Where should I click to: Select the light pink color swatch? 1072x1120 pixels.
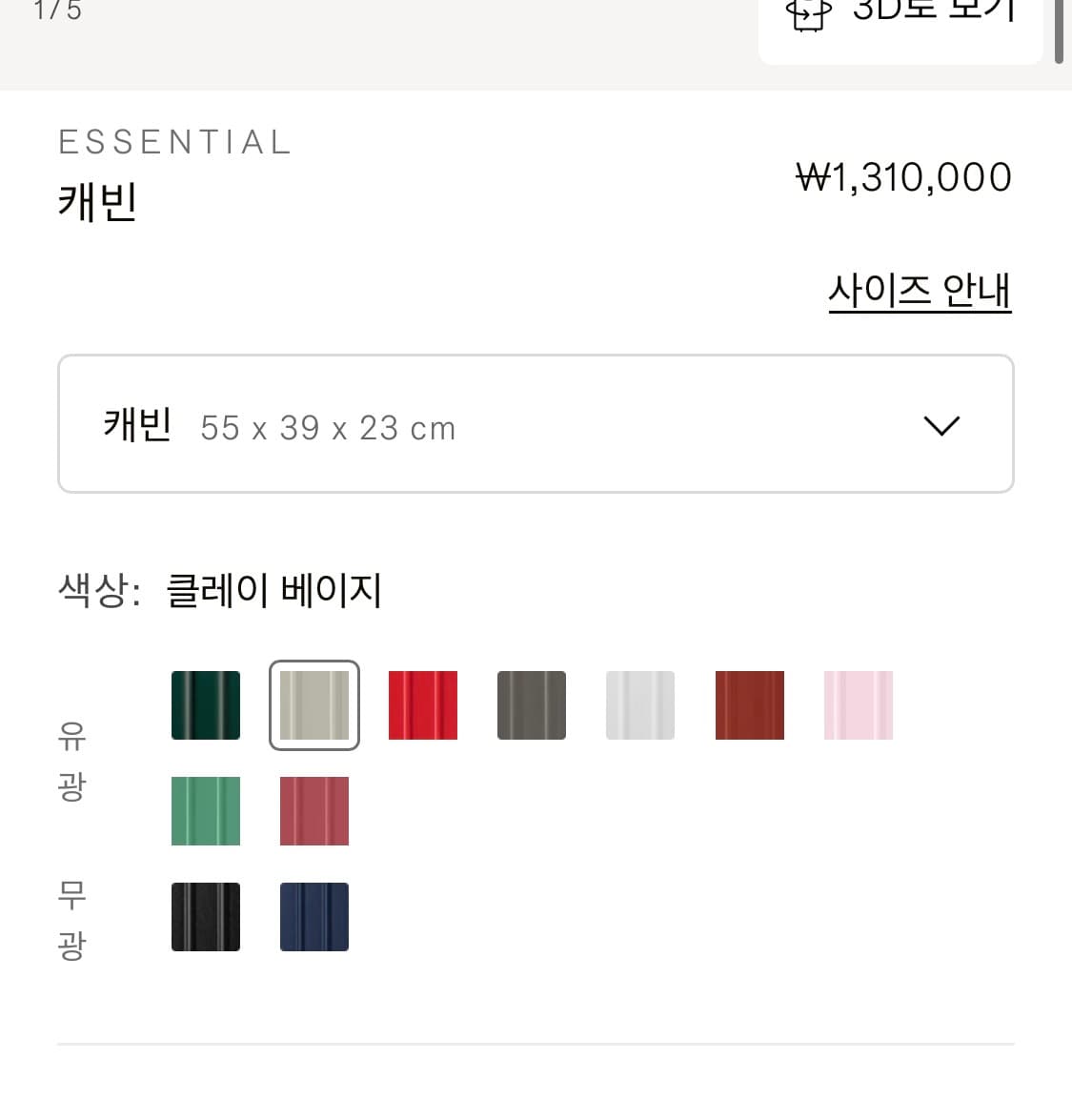(x=858, y=705)
